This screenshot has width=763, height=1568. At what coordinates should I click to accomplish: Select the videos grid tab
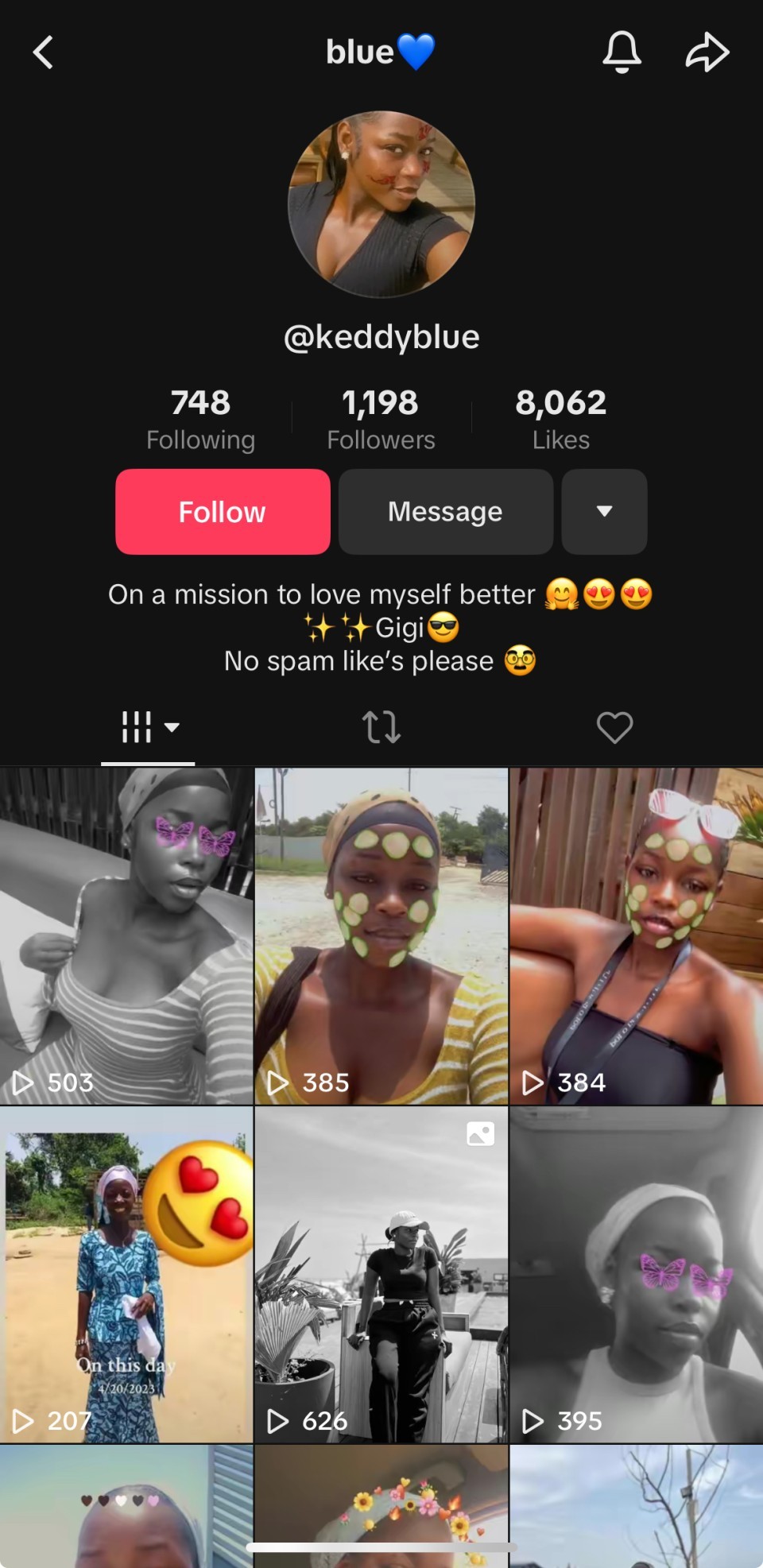[x=148, y=727]
